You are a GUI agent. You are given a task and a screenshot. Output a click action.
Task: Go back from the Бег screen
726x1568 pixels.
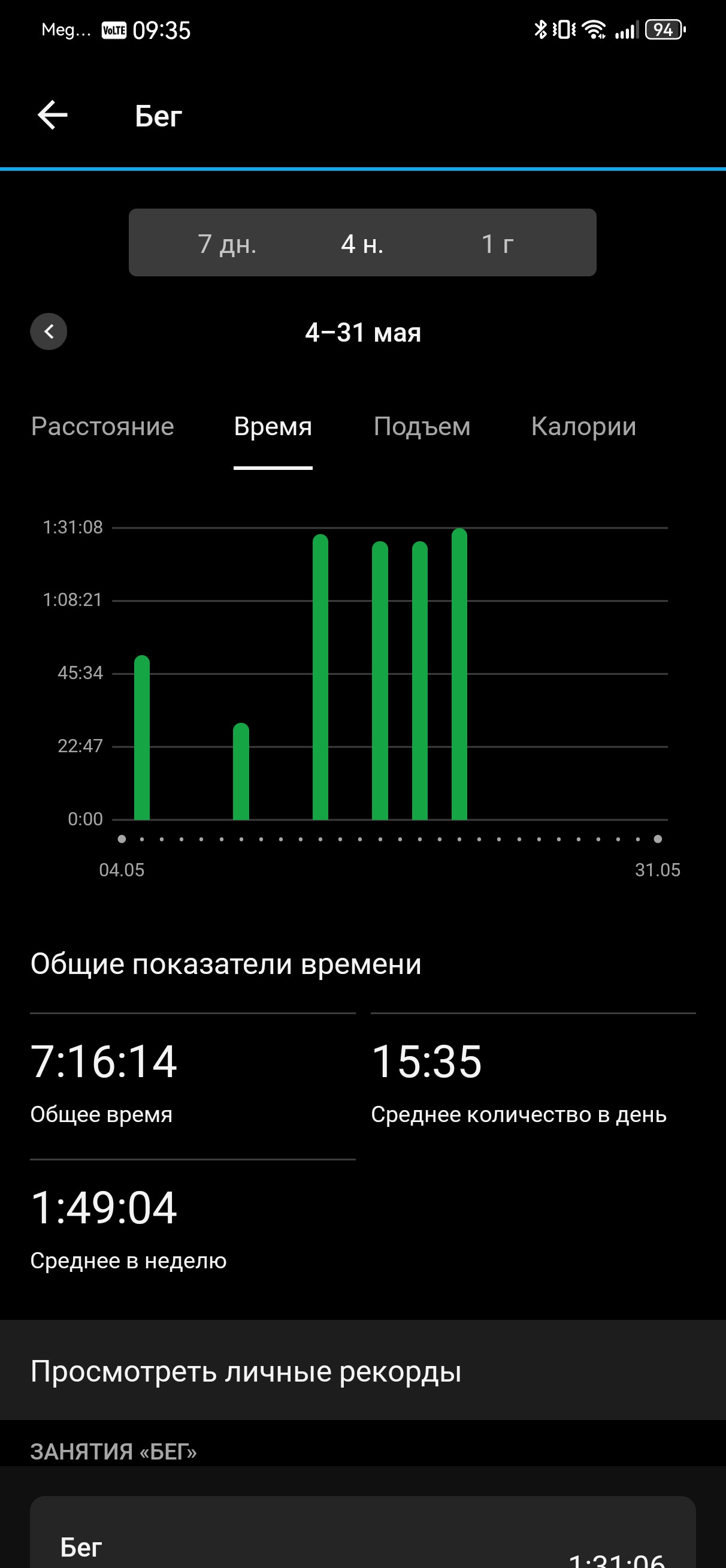[52, 116]
